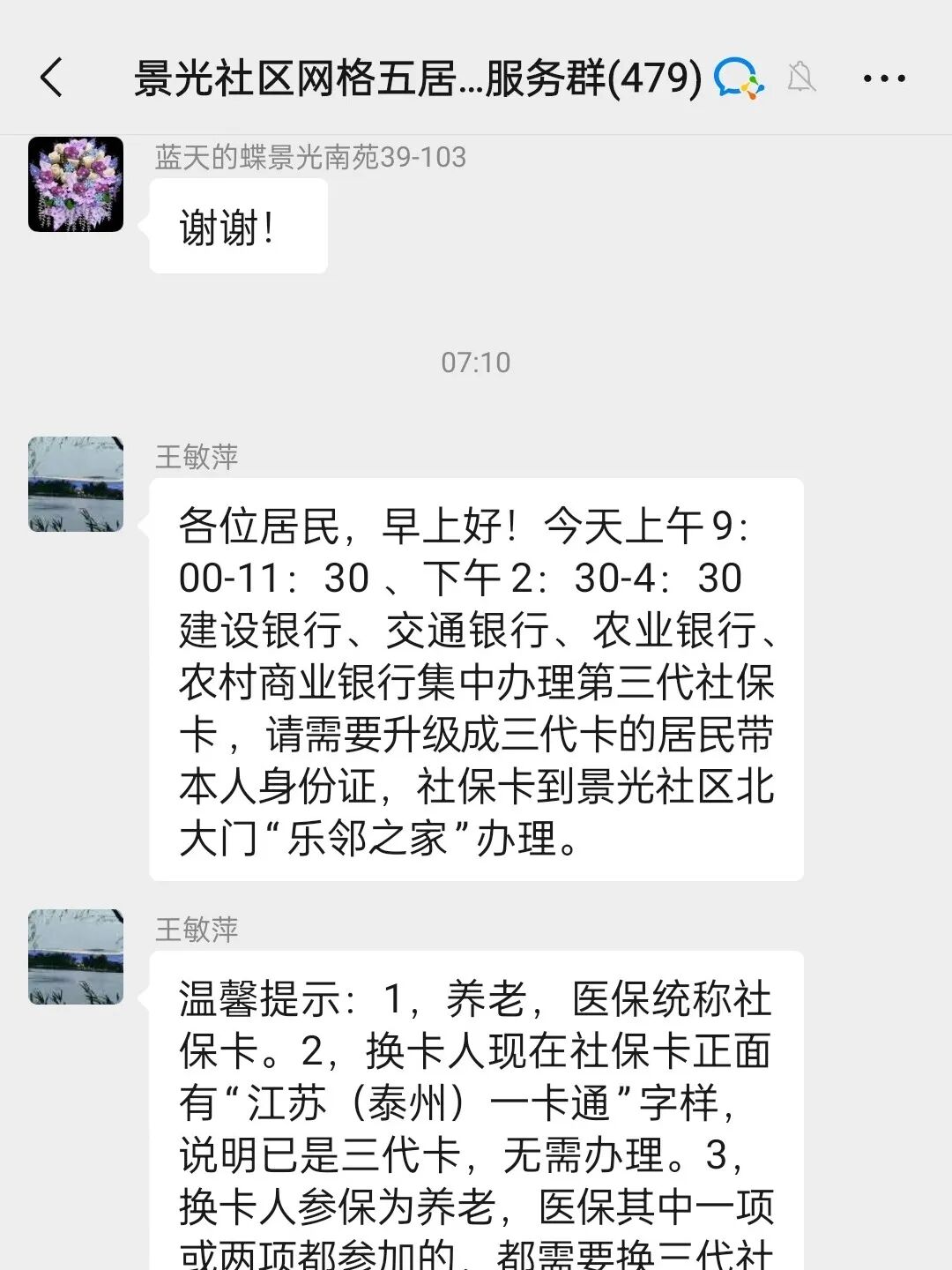This screenshot has height=1270, width=952.
Task: Open the WeCom linked-group icon beside the title
Action: [x=740, y=78]
